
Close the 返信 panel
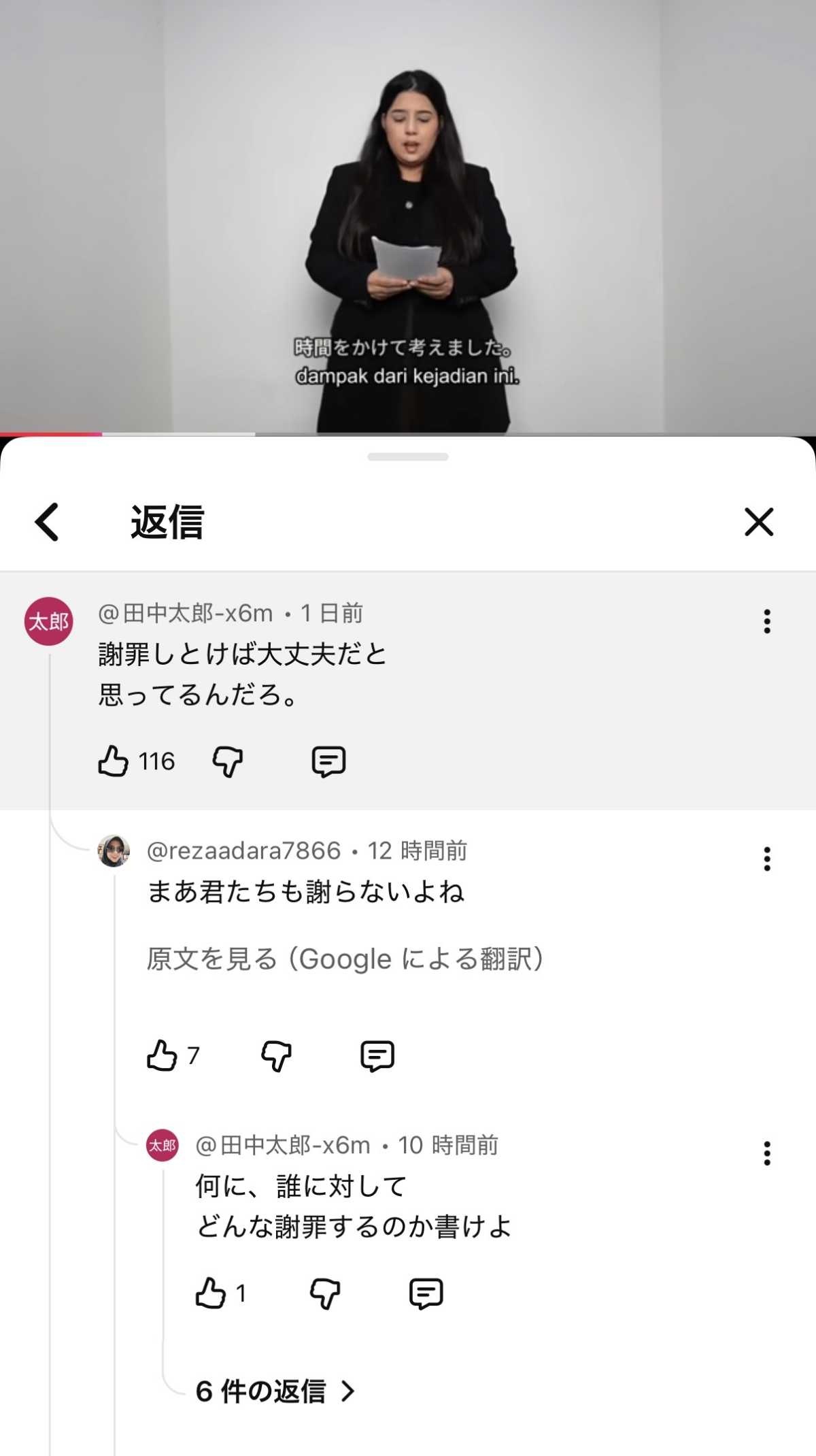(760, 523)
